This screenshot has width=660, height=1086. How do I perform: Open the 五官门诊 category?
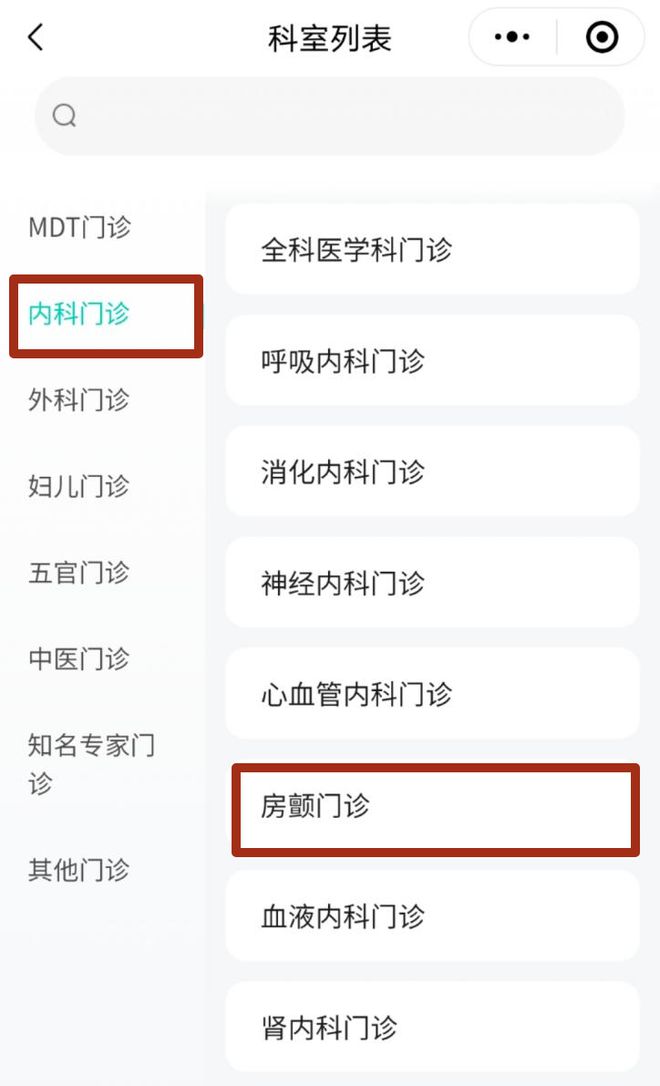click(x=79, y=573)
